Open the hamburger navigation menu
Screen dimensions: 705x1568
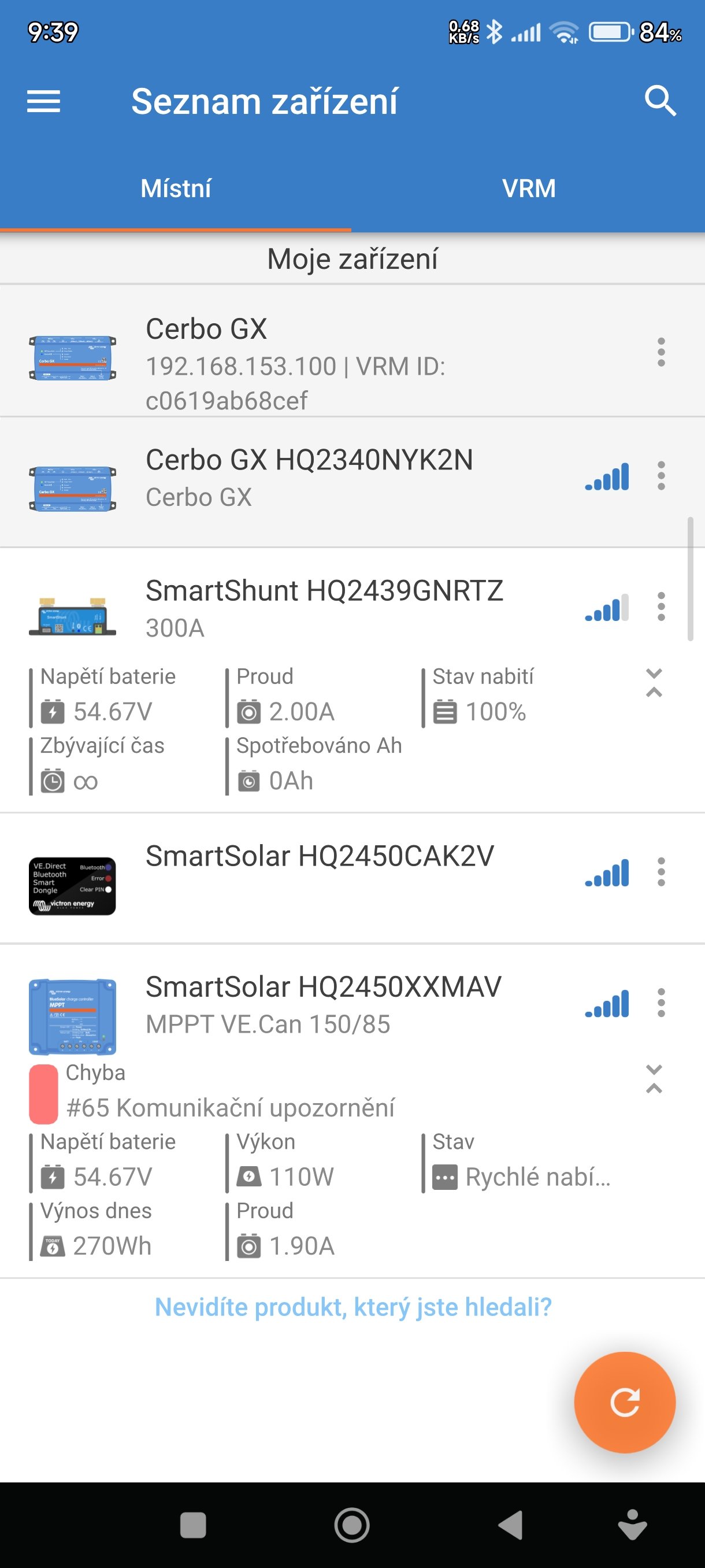[44, 101]
